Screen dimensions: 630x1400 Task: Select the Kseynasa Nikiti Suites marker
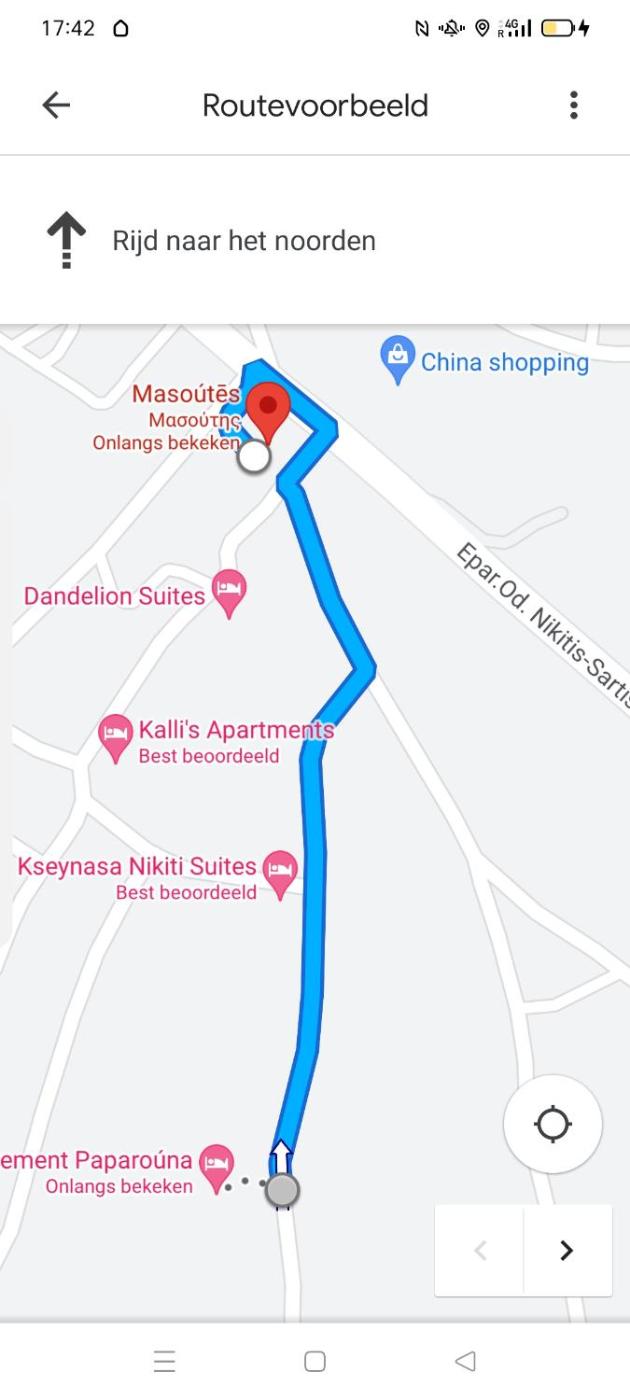point(280,872)
